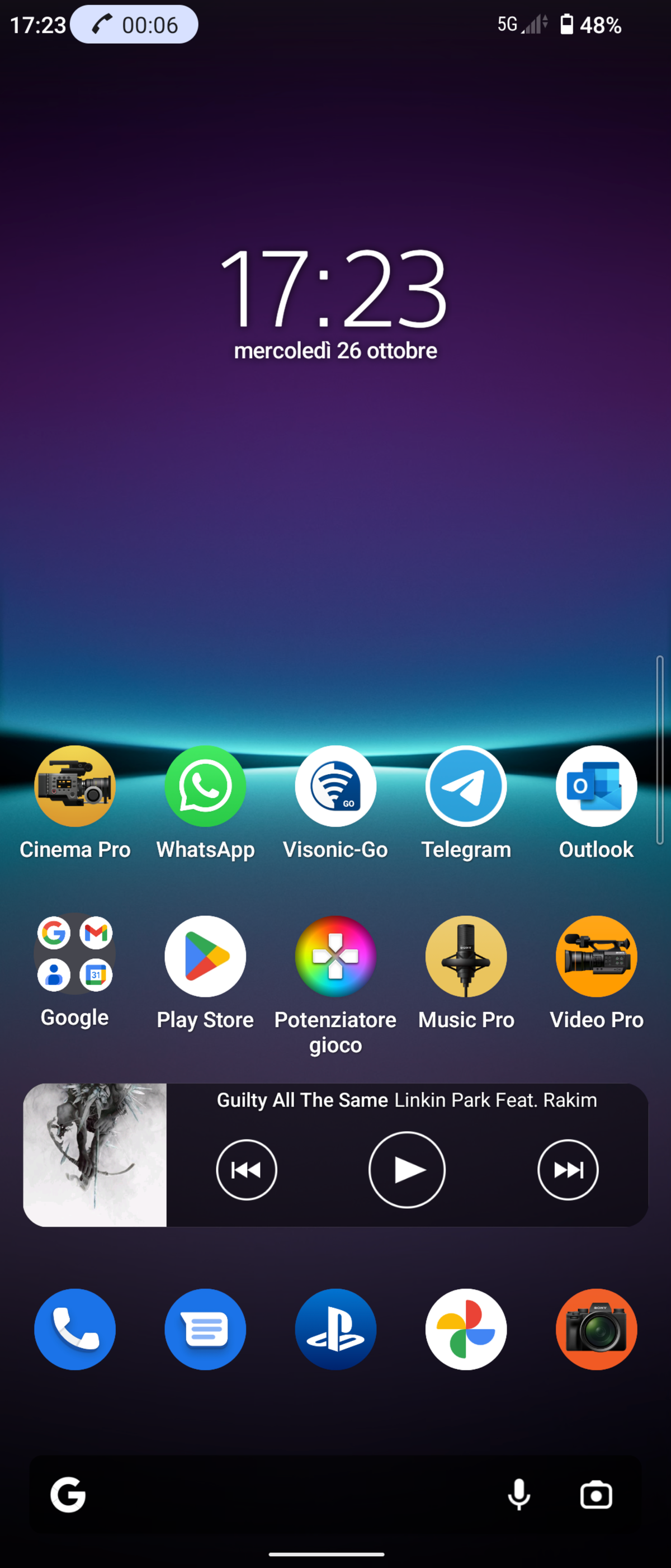This screenshot has height=1568, width=671.
Task: Launch Potenziatore gioco
Action: point(335,956)
